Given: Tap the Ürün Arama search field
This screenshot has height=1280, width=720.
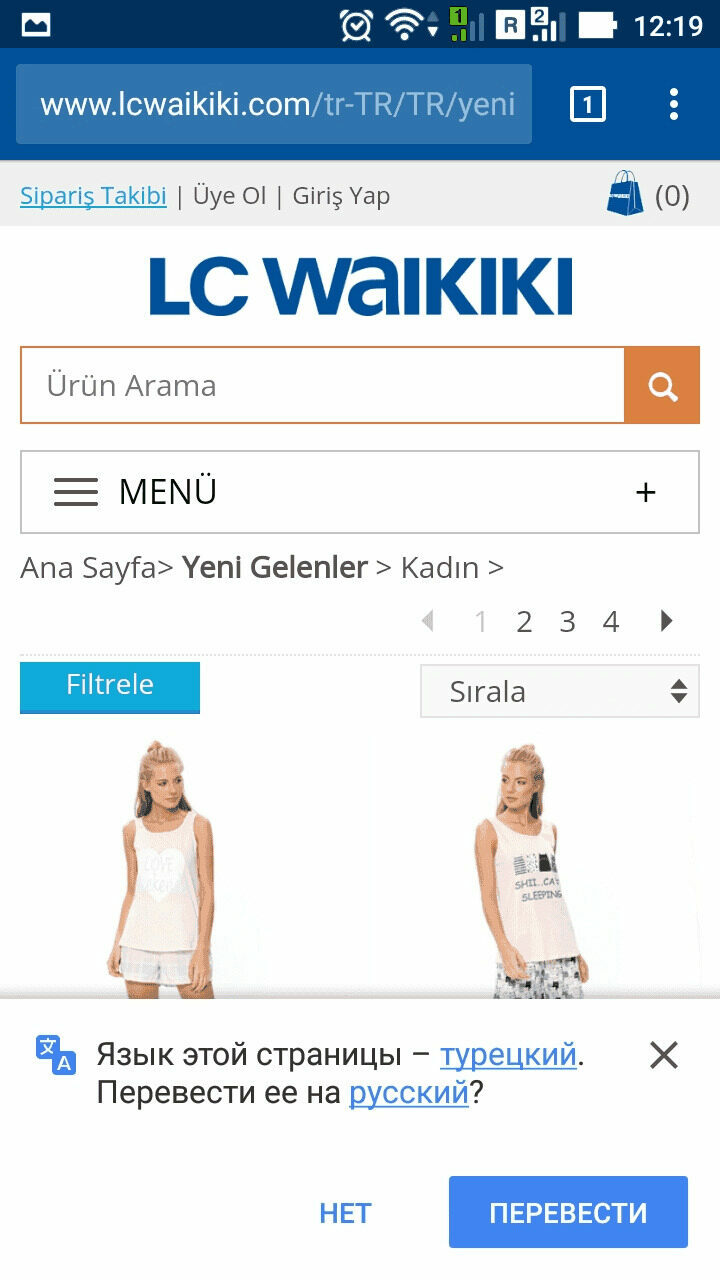Looking at the screenshot, I should point(322,386).
